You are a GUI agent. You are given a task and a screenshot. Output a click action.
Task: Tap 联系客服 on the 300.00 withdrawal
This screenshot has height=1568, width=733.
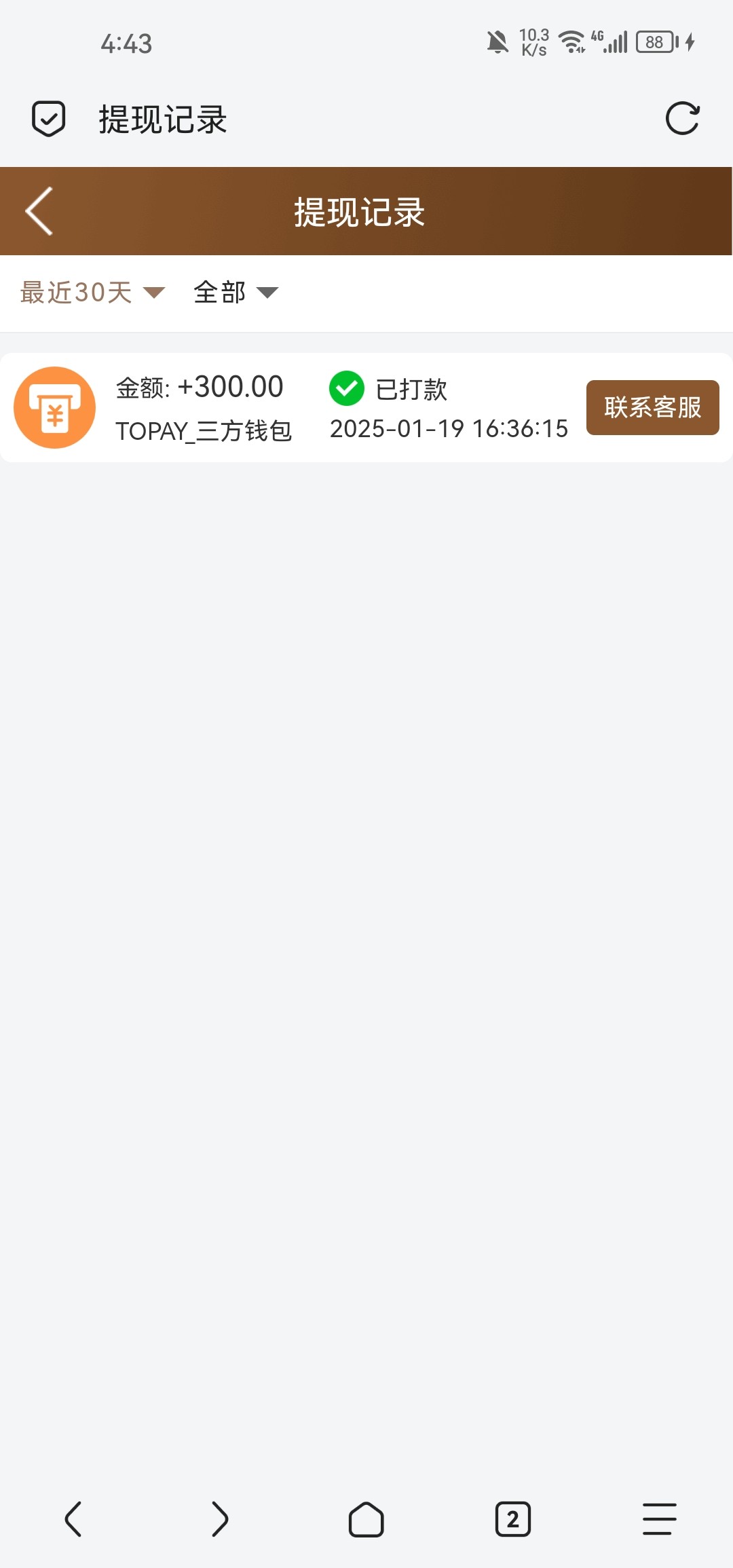point(652,407)
